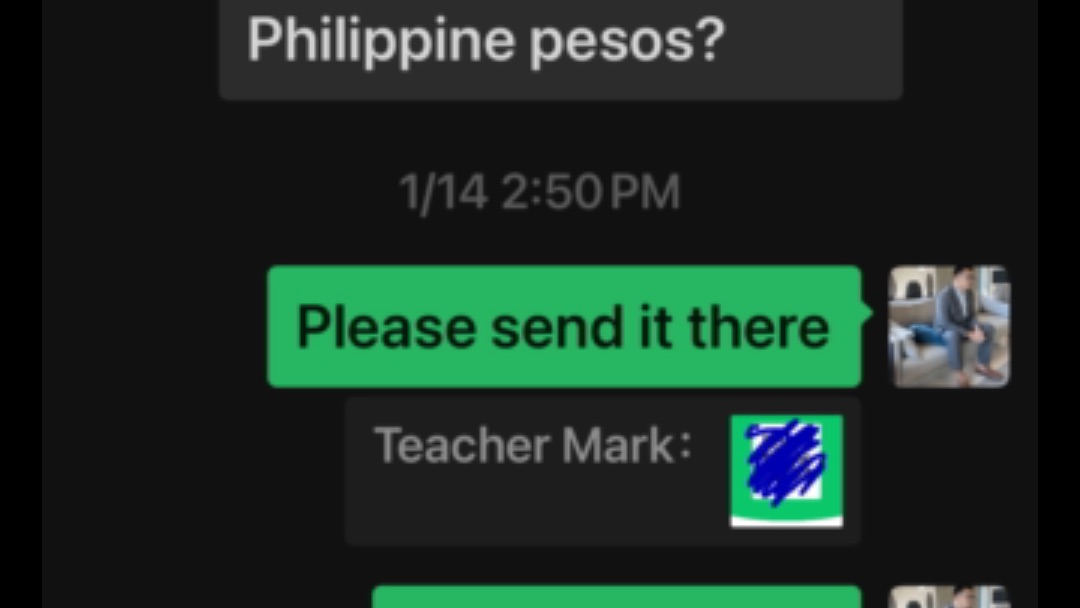Open the quoted Teacher Mark message
The height and width of the screenshot is (608, 1080).
coord(602,470)
